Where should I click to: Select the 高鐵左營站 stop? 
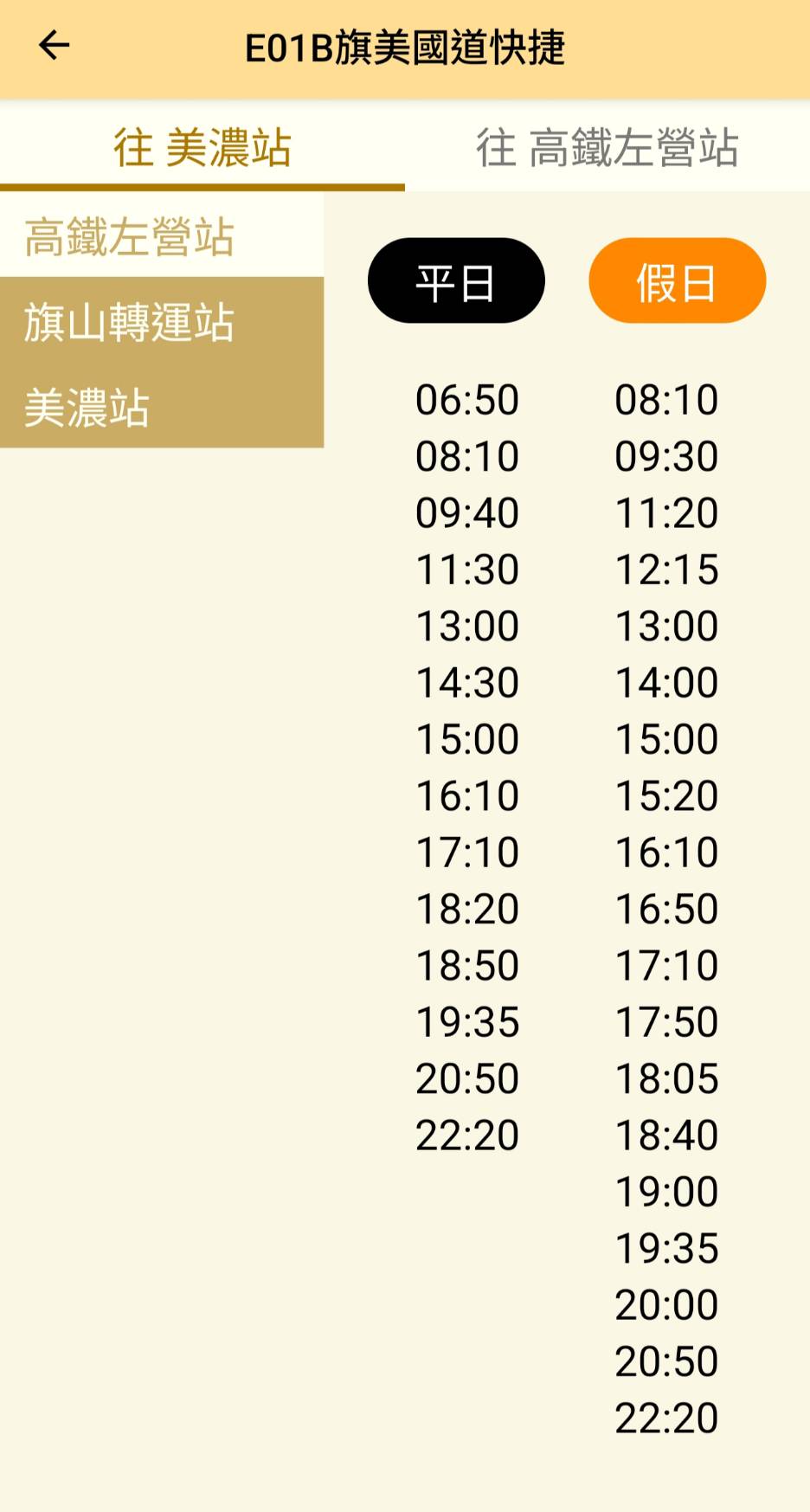(162, 235)
